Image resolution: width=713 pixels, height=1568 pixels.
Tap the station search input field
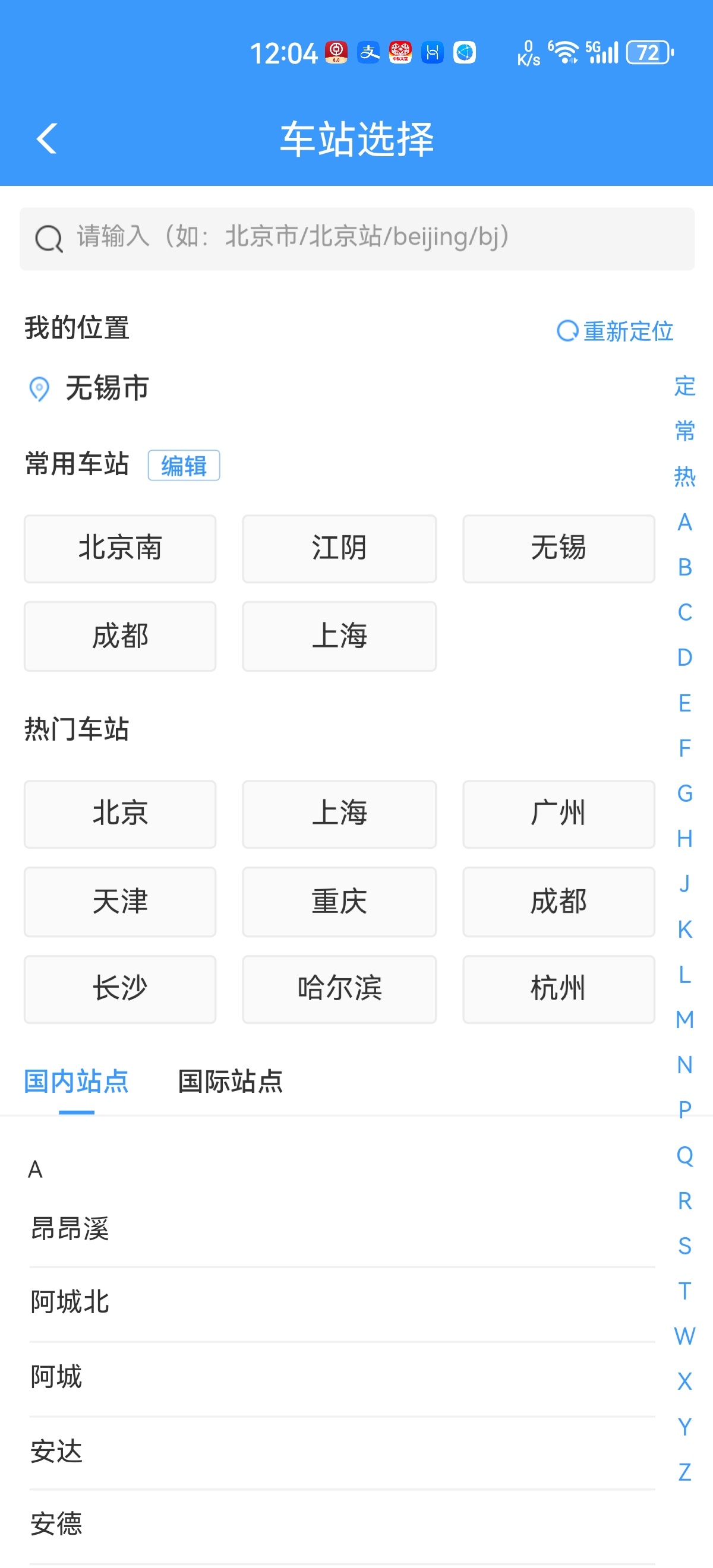pos(356,238)
